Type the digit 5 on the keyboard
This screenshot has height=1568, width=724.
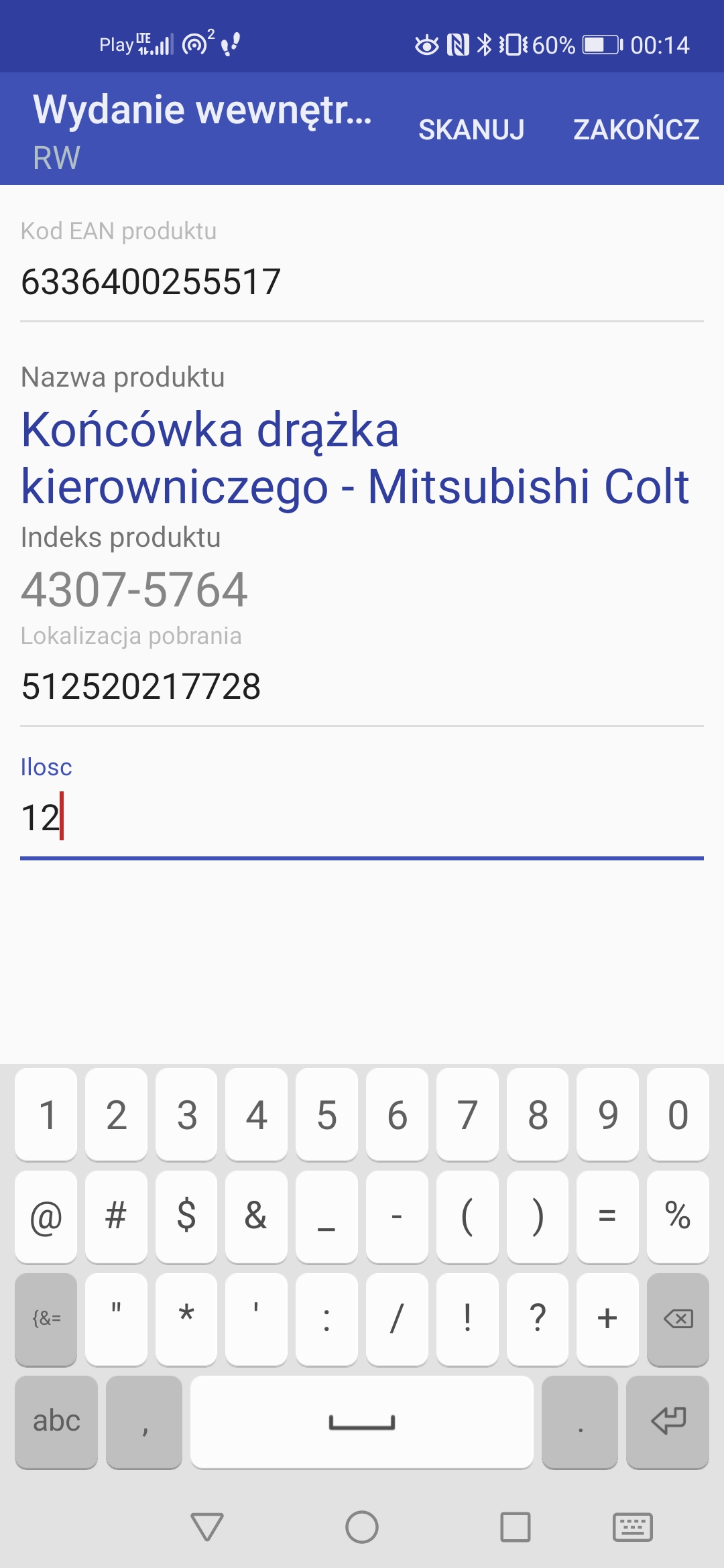[x=326, y=1114]
